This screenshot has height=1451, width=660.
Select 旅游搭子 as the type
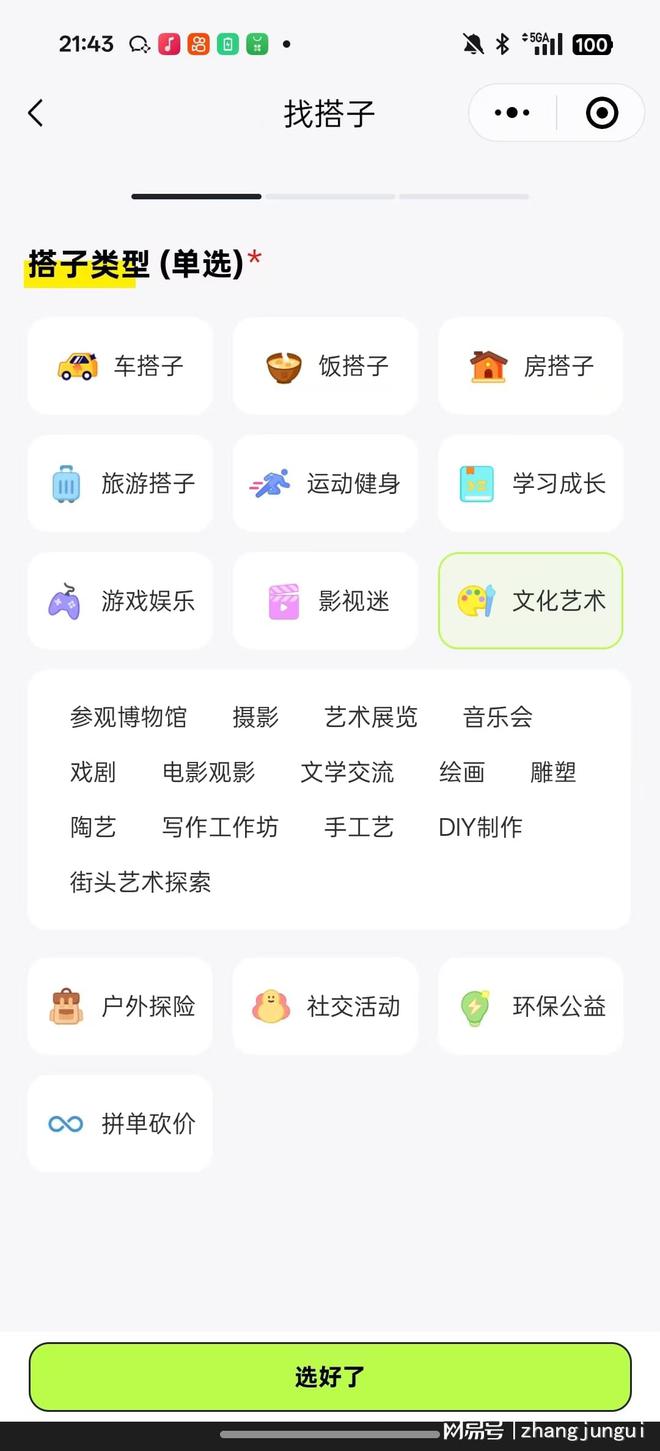pyautogui.click(x=120, y=484)
